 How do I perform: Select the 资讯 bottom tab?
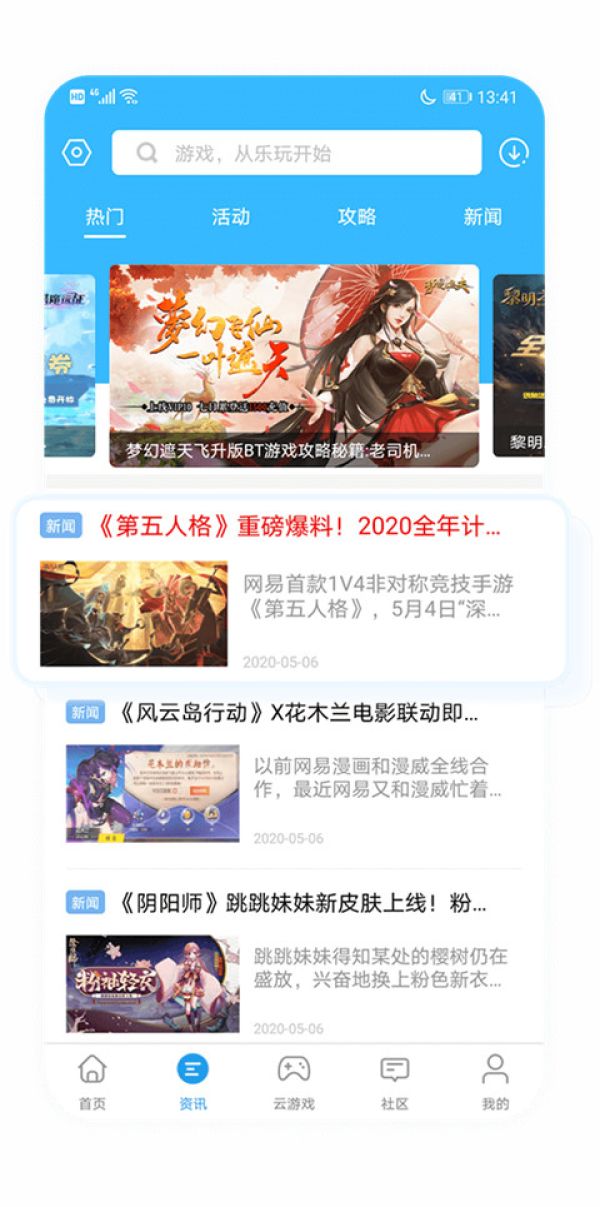(x=192, y=1081)
